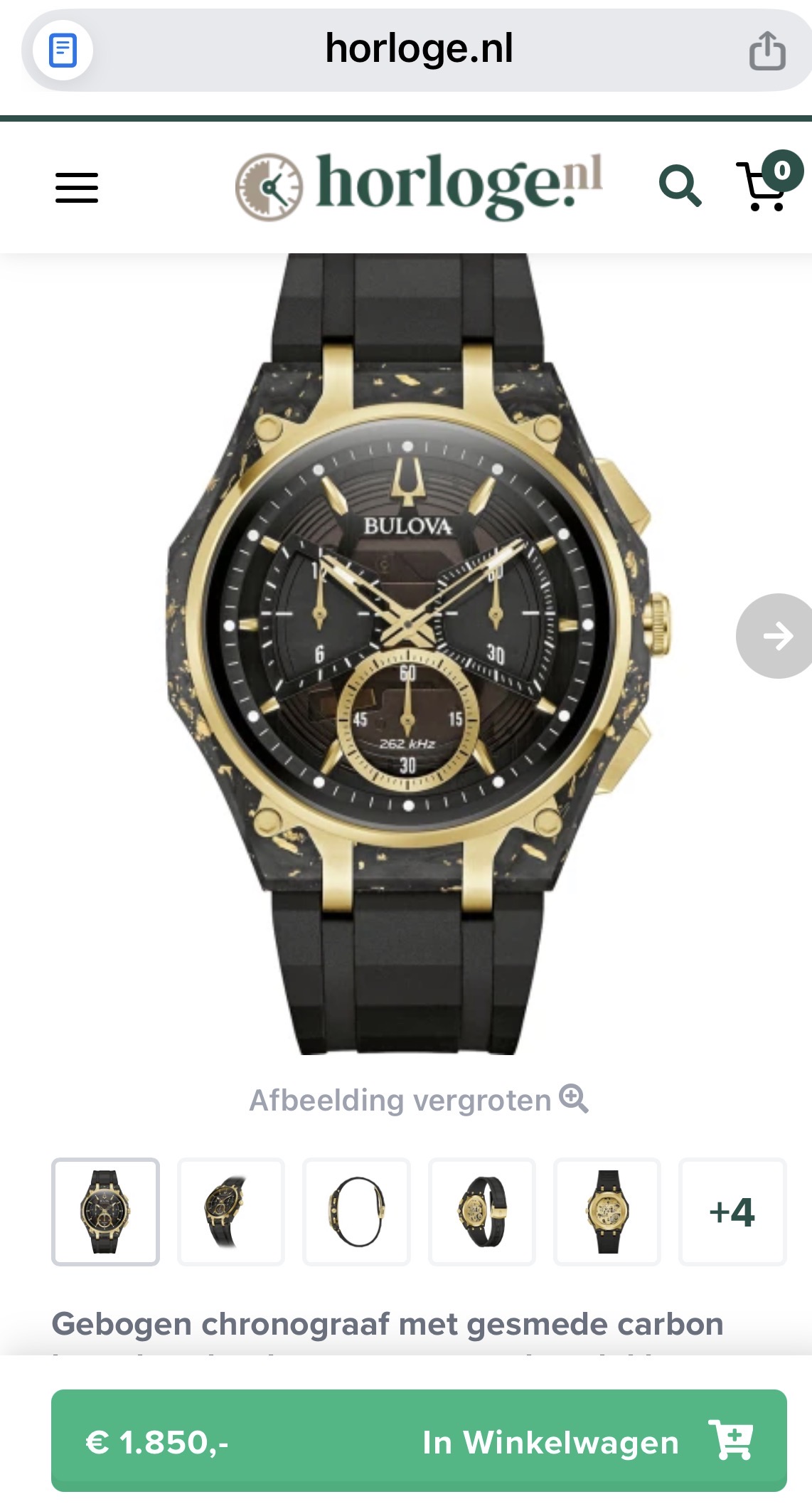The height and width of the screenshot is (1509, 812).
Task: Open the browser reader view icon
Action: [63, 51]
